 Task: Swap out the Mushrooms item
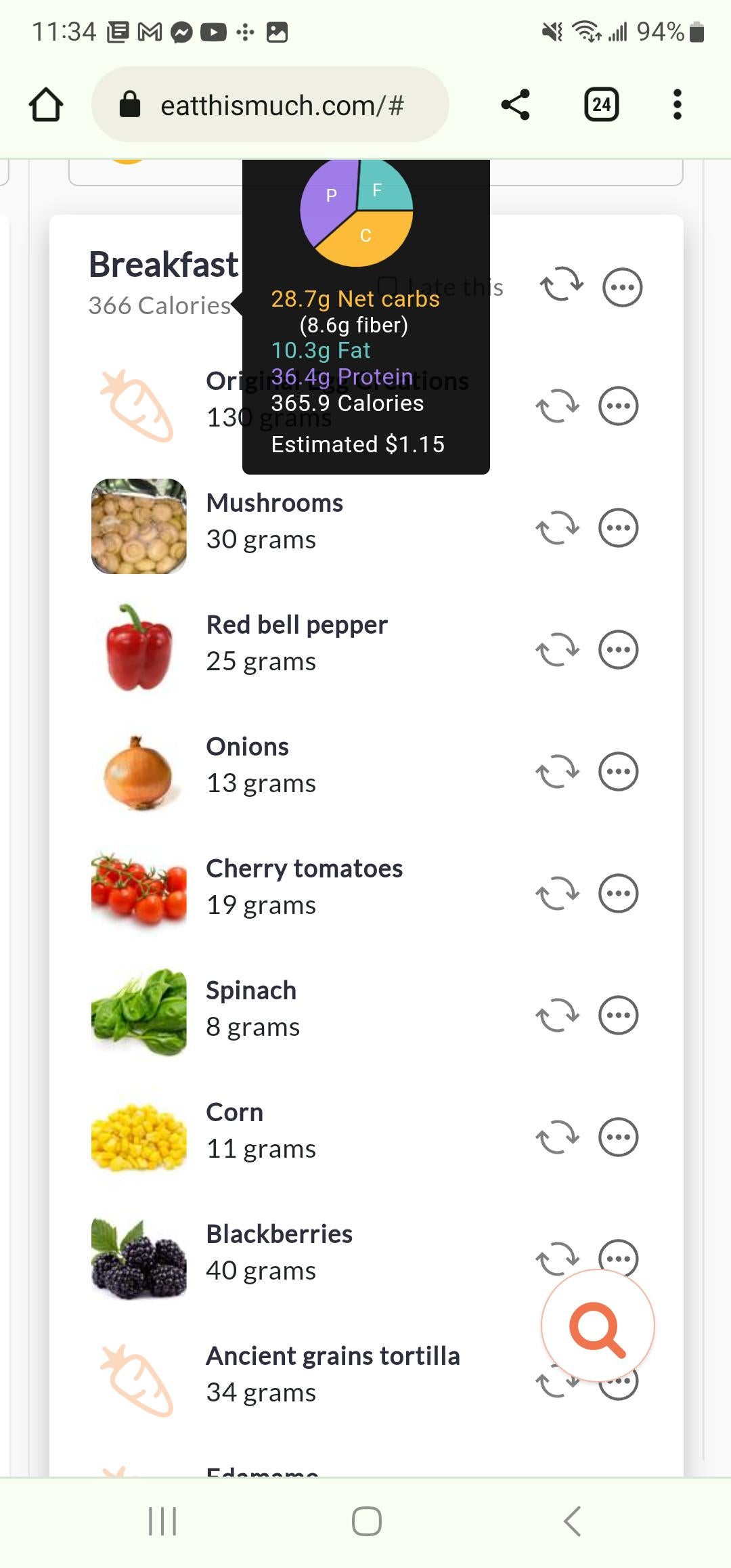(x=558, y=528)
